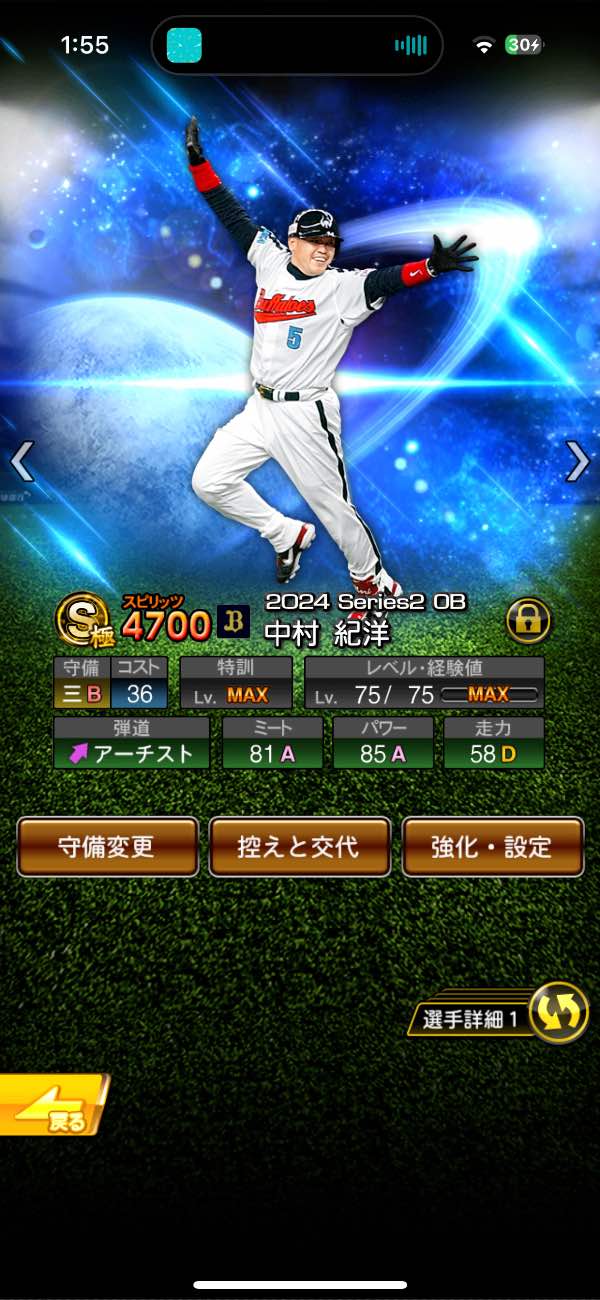Open 強化・設定 options
Screen dimensions: 600x1300
coord(492,847)
